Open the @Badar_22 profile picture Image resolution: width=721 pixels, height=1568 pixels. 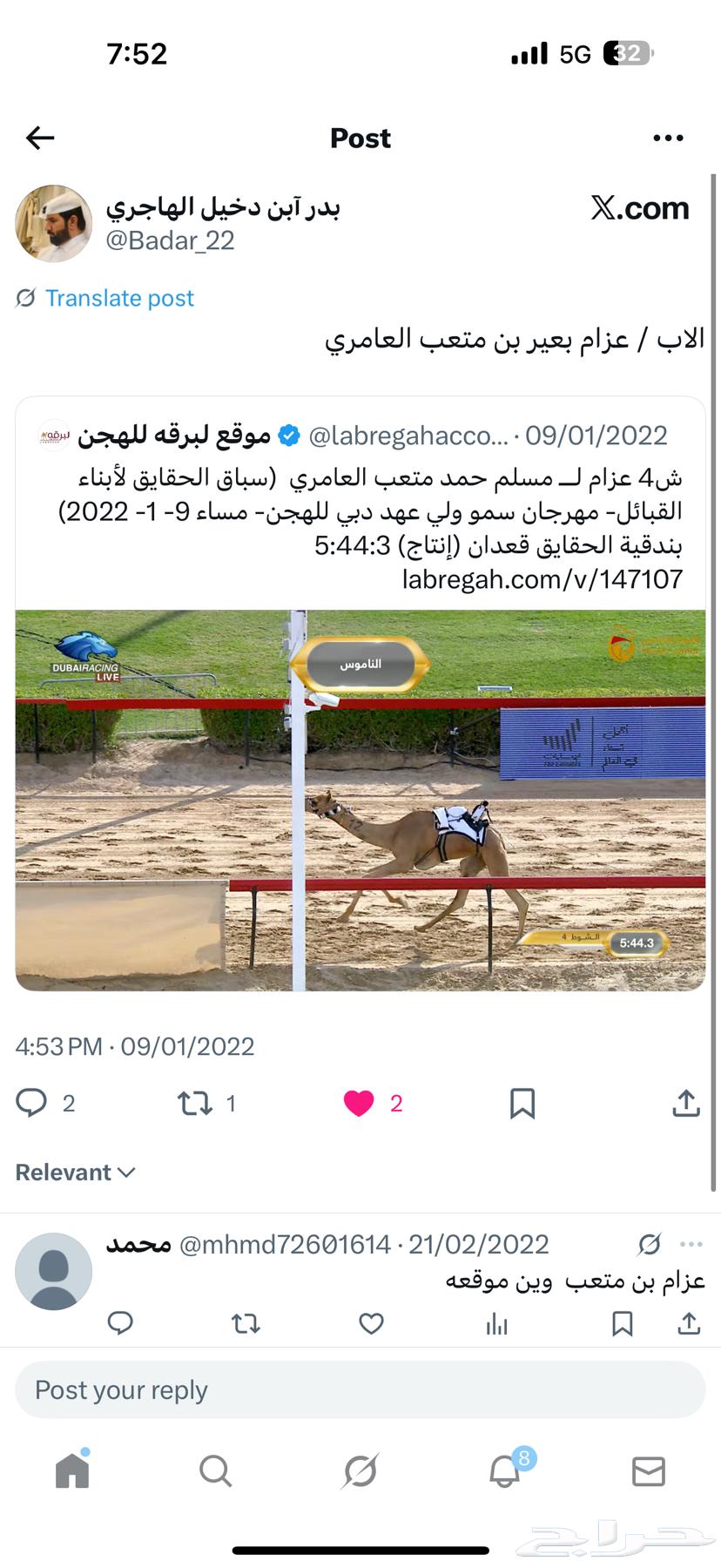(54, 224)
